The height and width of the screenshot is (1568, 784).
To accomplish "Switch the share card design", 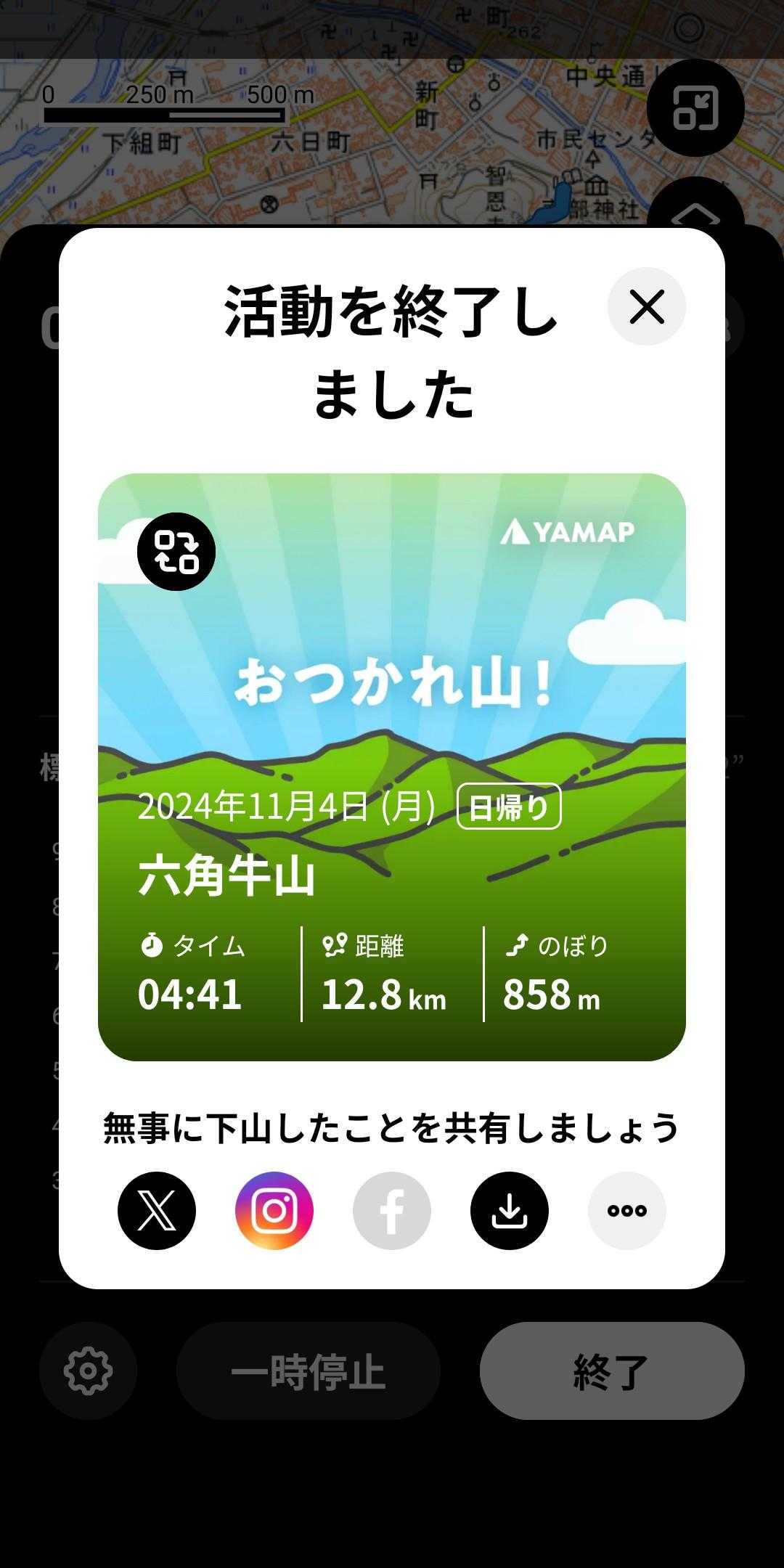I will pyautogui.click(x=176, y=552).
